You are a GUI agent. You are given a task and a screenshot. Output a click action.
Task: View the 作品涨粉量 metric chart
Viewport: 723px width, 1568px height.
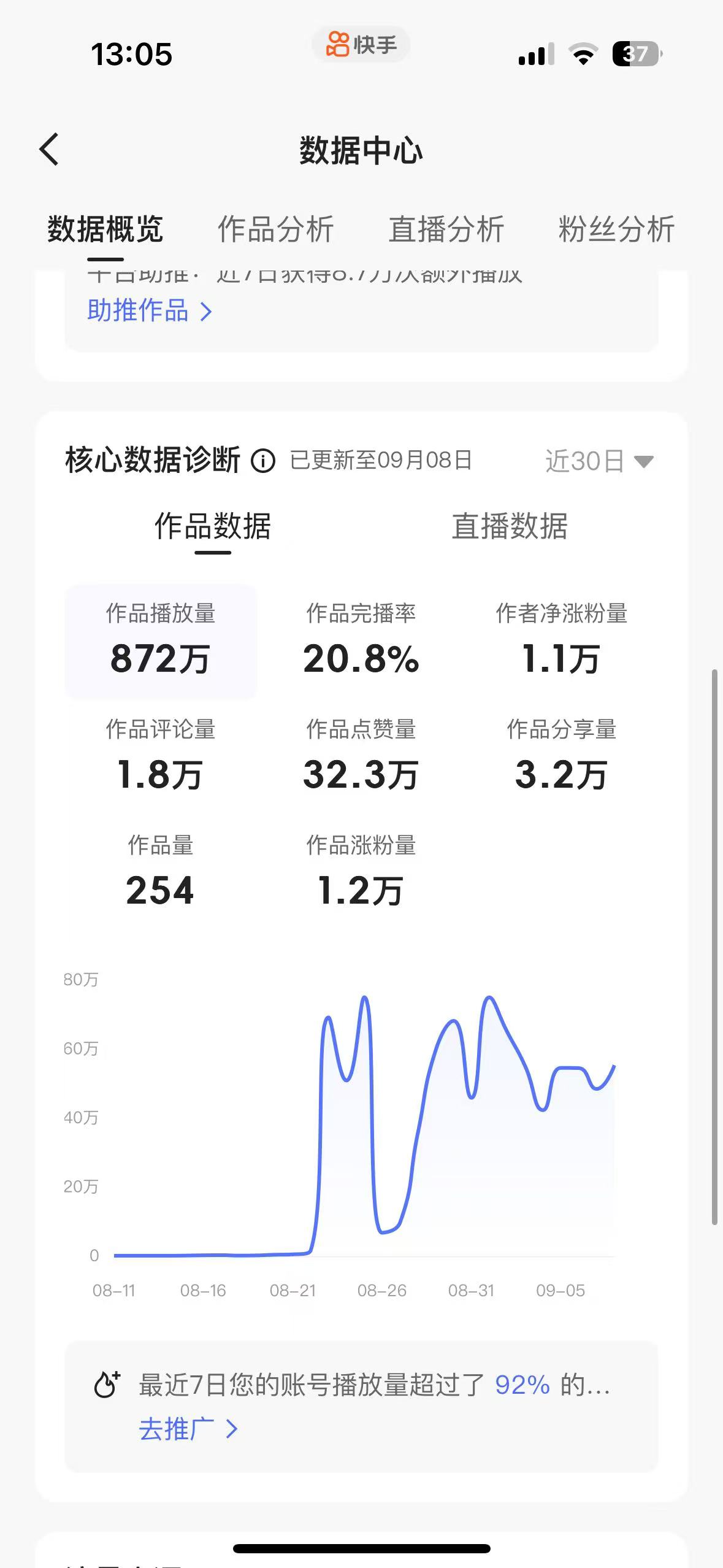(361, 872)
